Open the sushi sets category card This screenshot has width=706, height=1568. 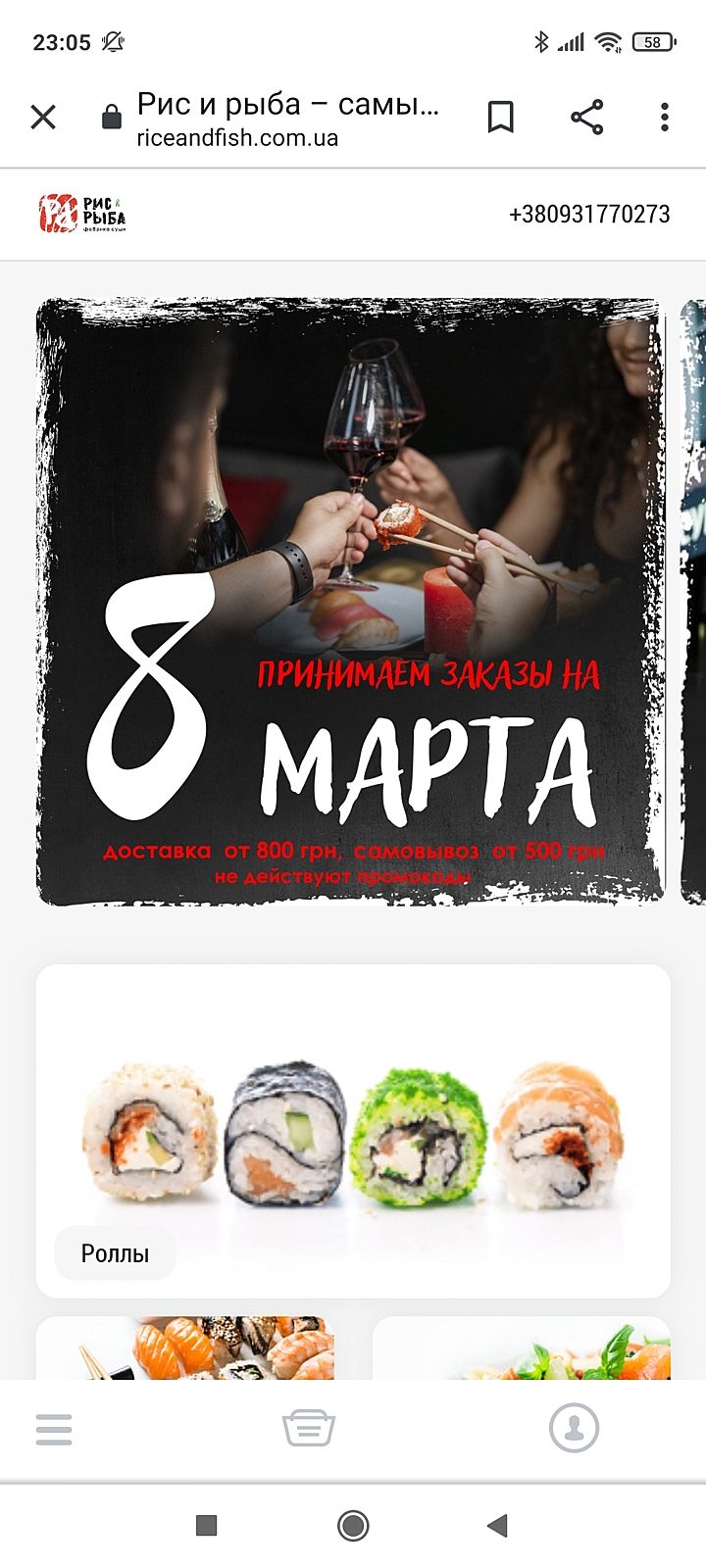pyautogui.click(x=184, y=1347)
